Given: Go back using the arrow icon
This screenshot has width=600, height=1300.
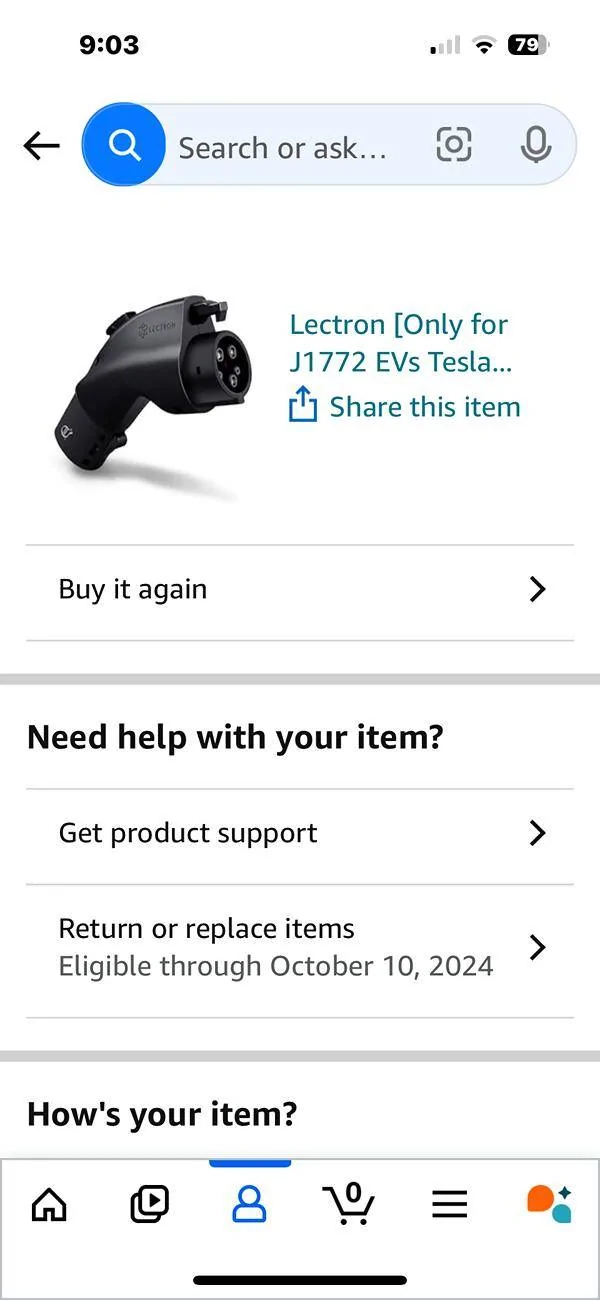Looking at the screenshot, I should click(42, 146).
